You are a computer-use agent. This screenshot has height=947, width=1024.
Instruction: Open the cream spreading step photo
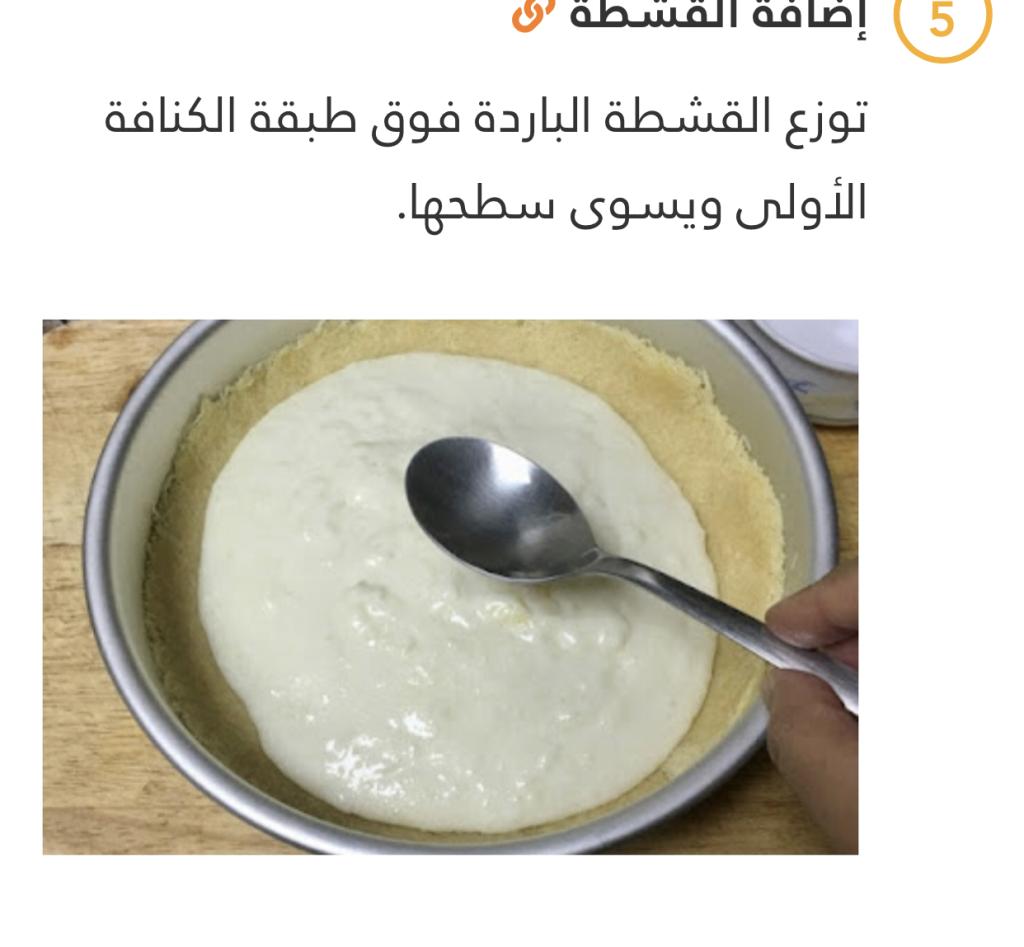tap(450, 587)
